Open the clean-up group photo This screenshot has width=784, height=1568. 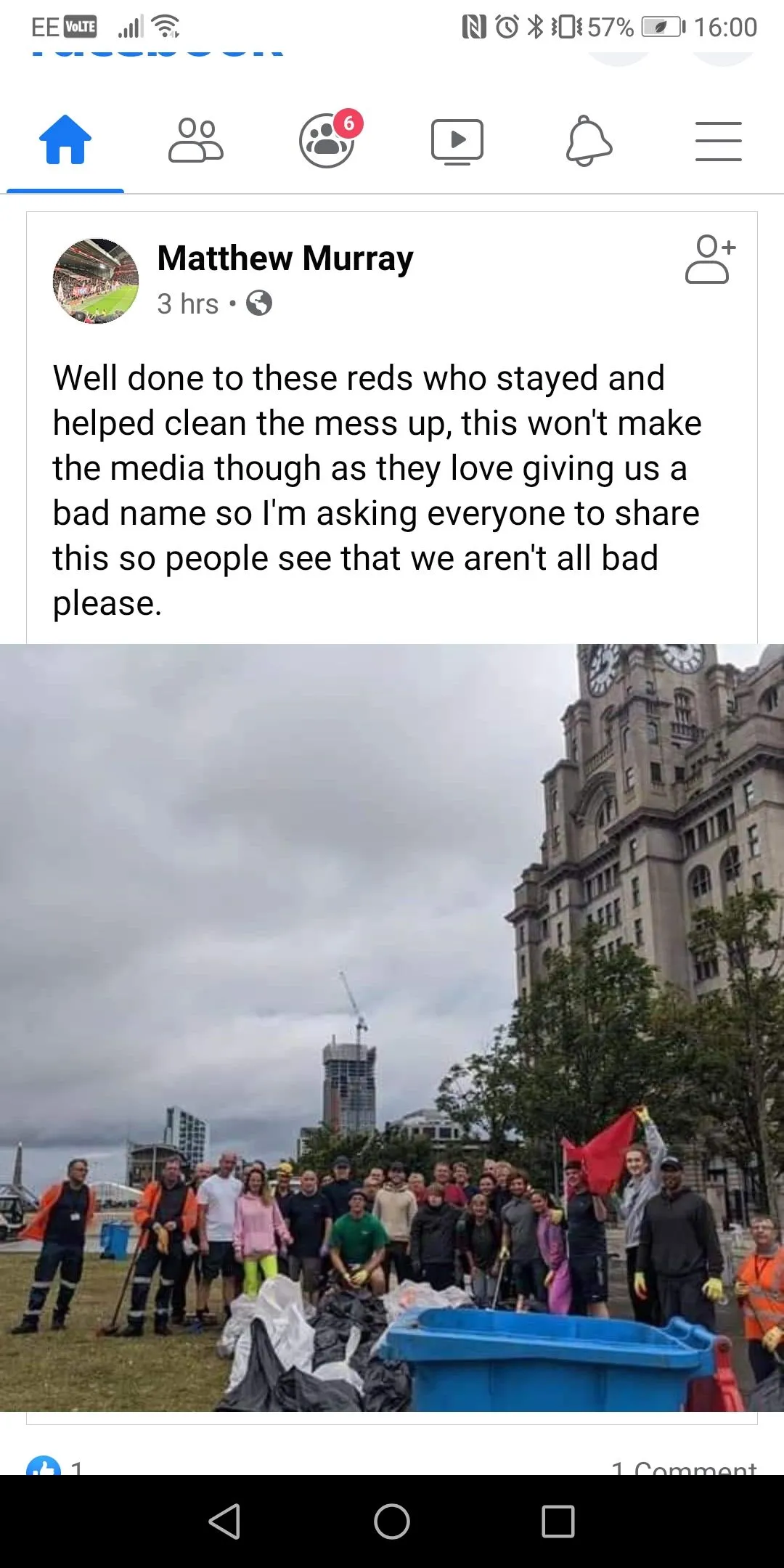point(392,1027)
